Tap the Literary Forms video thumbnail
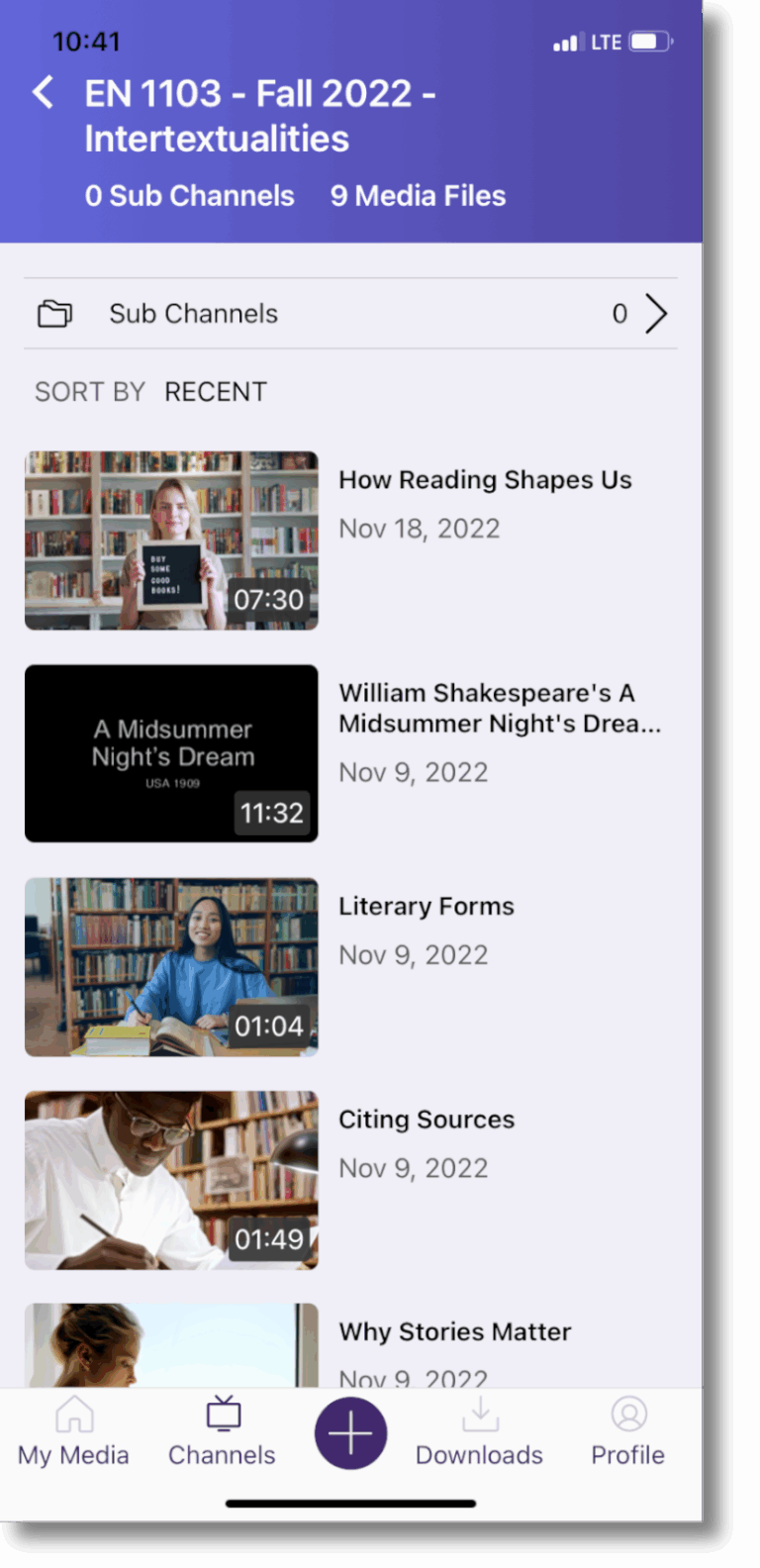Image resolution: width=760 pixels, height=1568 pixels. (x=170, y=965)
